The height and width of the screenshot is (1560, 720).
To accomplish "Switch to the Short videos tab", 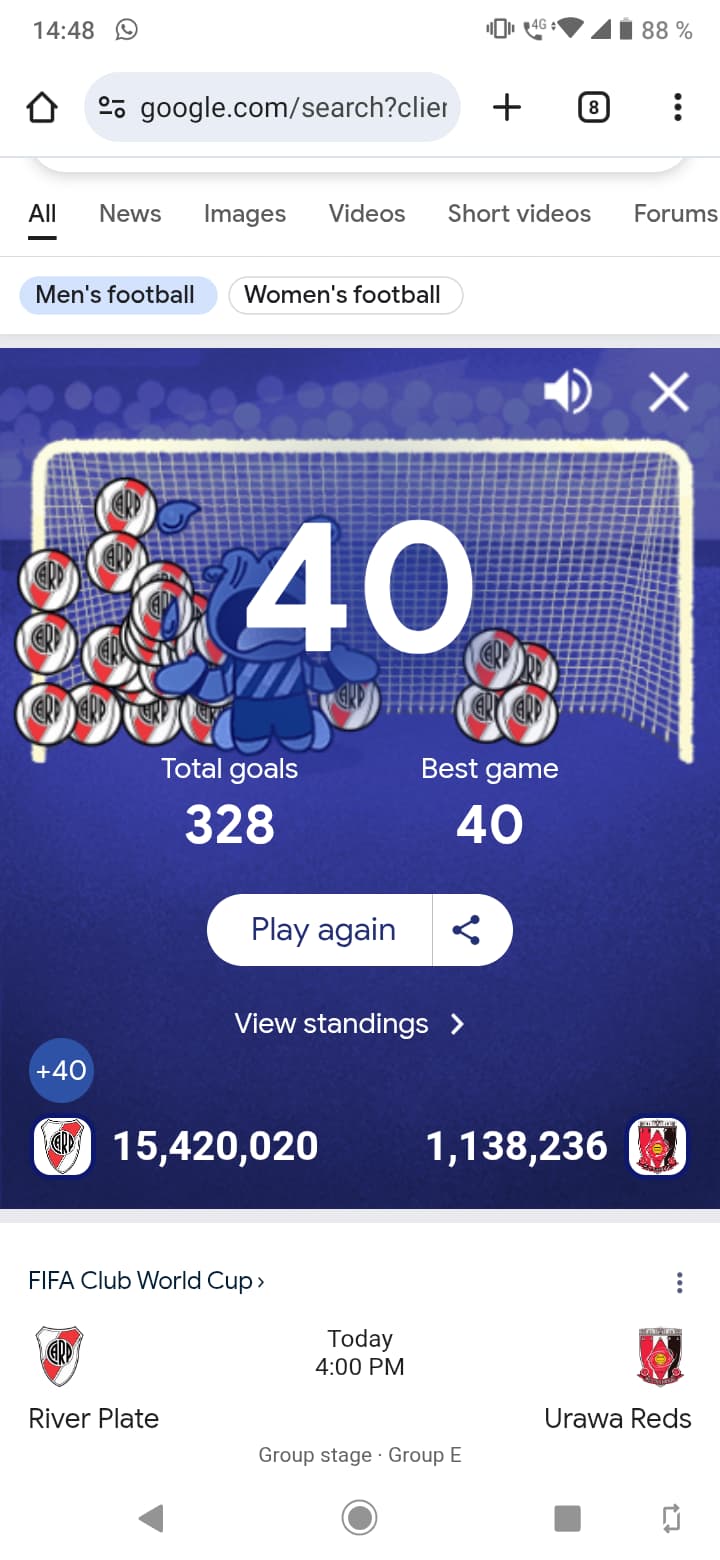I will 519,213.
